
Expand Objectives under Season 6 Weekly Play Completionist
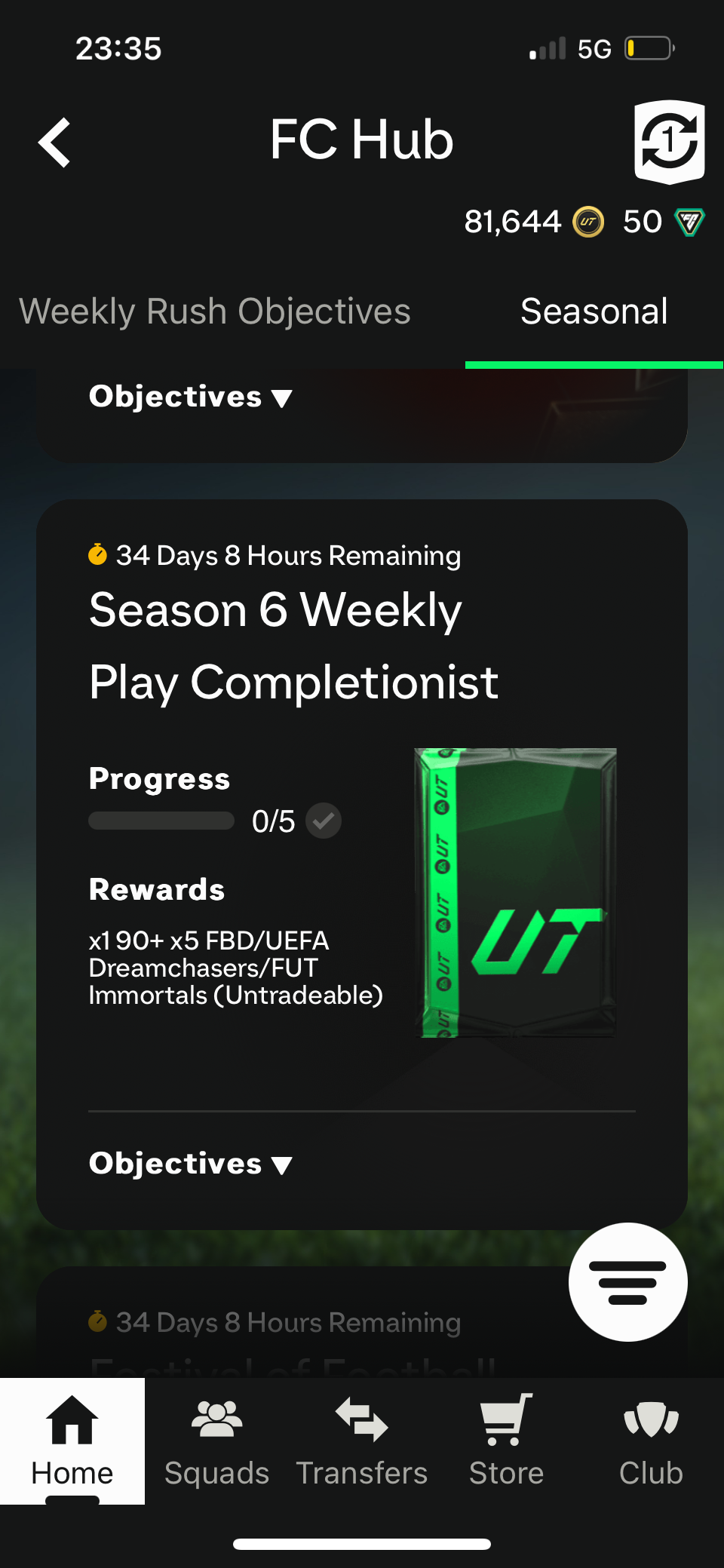tap(191, 1164)
